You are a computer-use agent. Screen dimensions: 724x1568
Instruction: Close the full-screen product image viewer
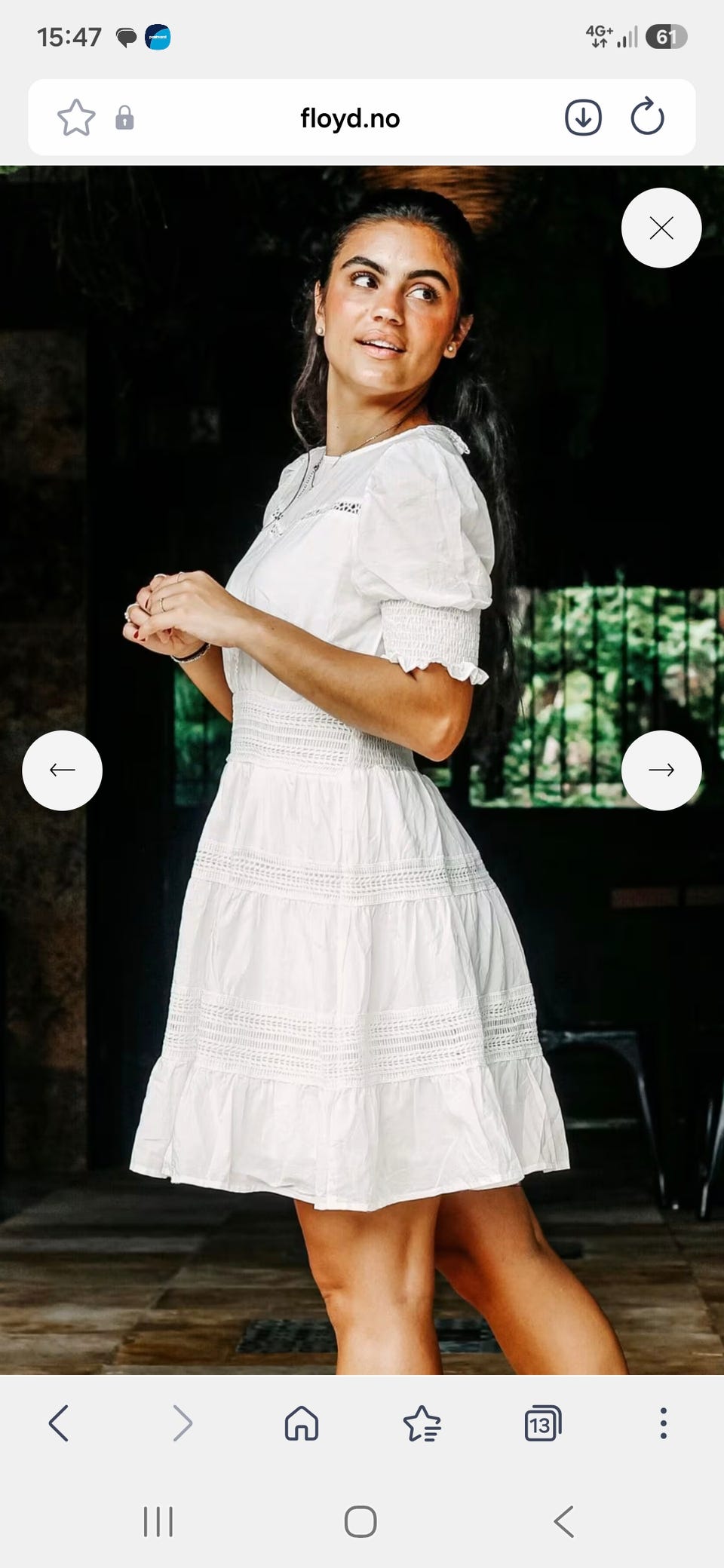[661, 228]
